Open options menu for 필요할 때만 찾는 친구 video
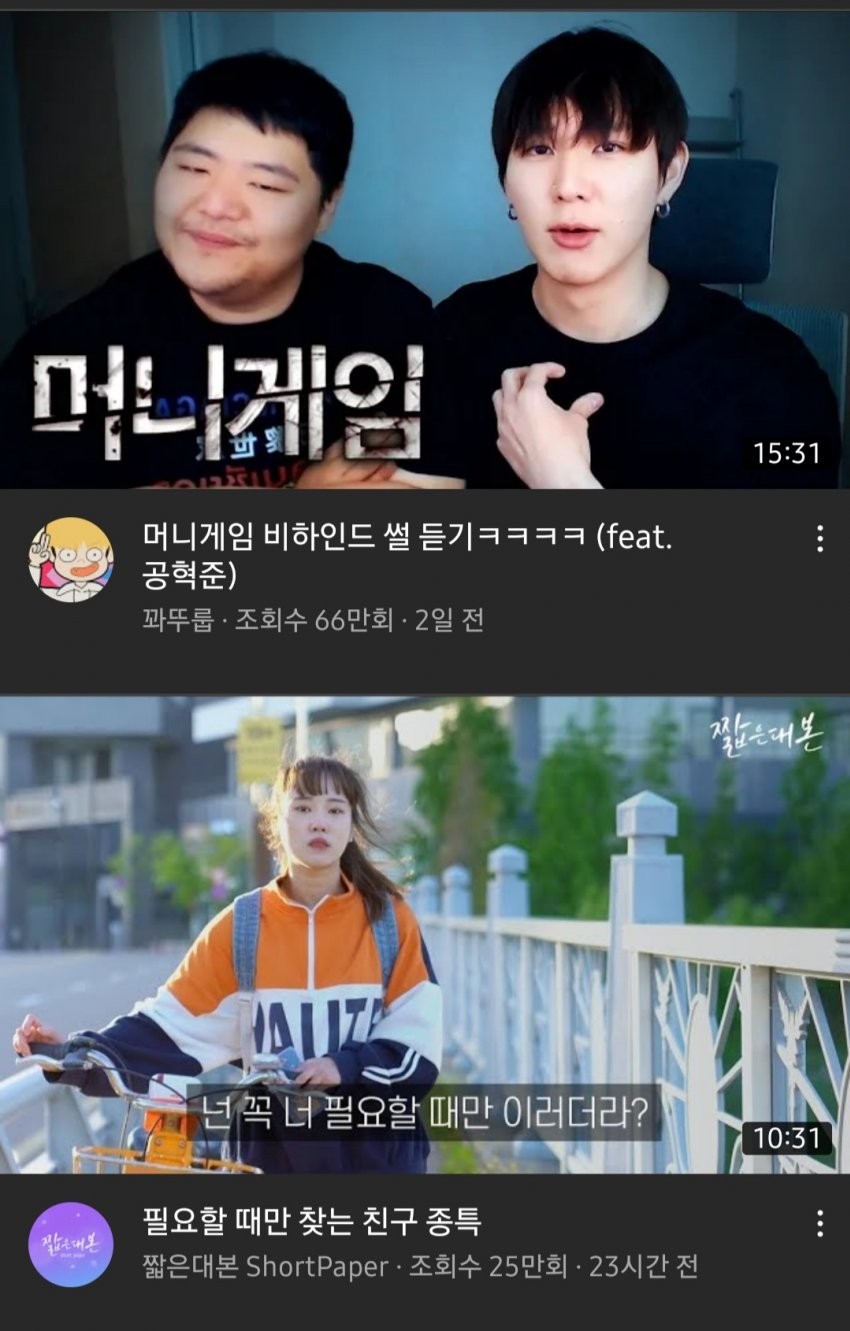The width and height of the screenshot is (850, 1331). pos(819,1223)
